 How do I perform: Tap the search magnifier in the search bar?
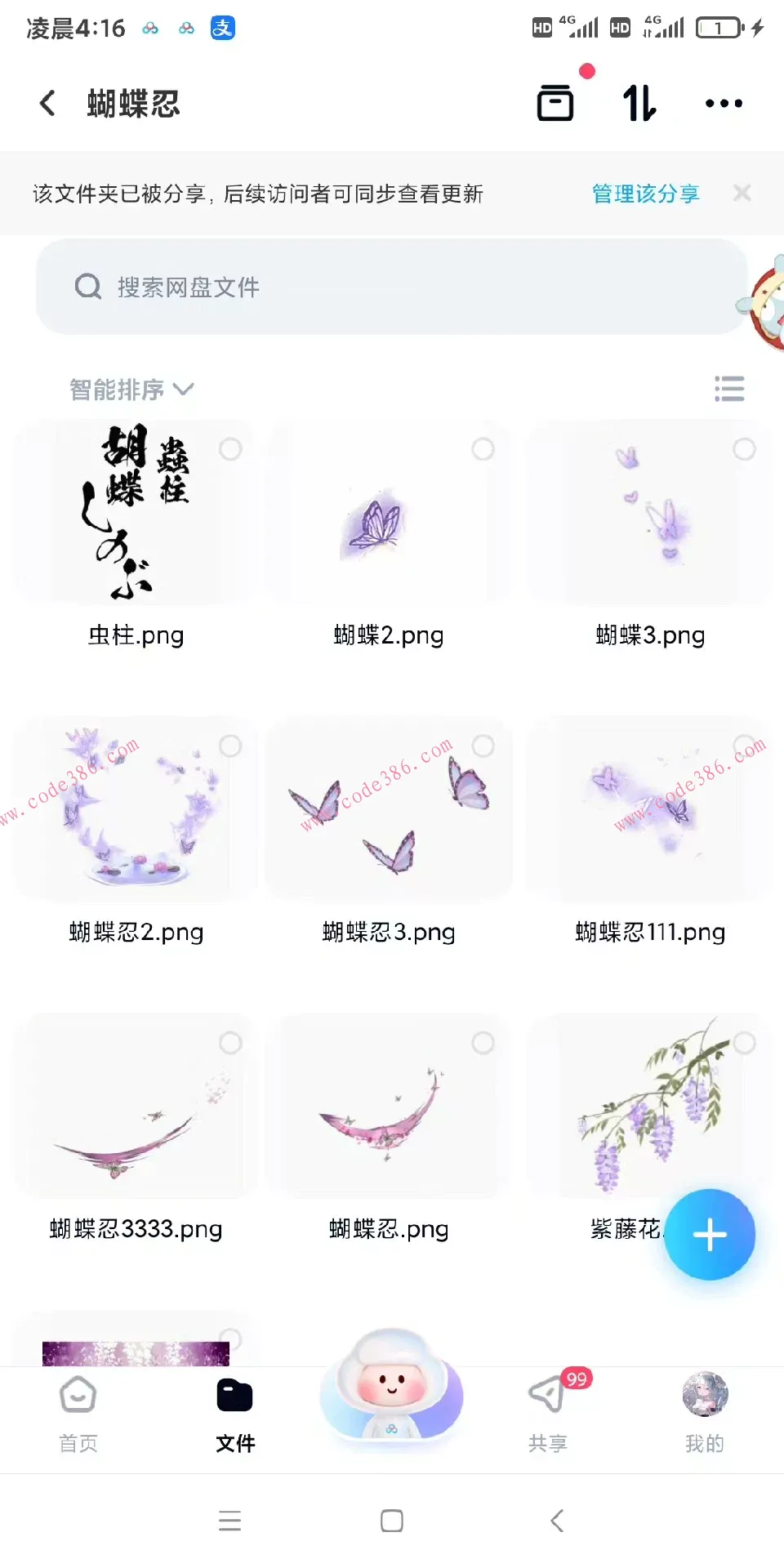tap(88, 287)
